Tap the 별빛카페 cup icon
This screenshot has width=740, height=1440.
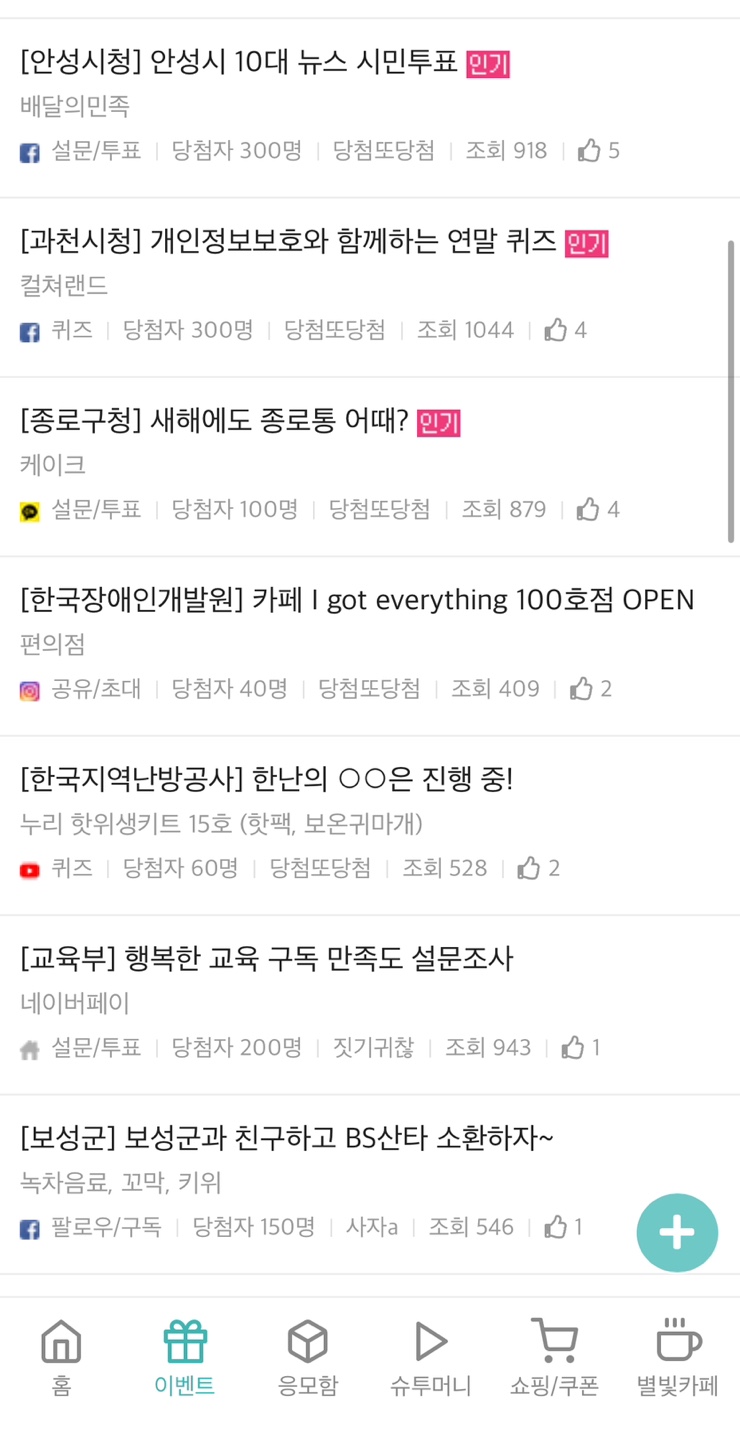[x=677, y=1343]
